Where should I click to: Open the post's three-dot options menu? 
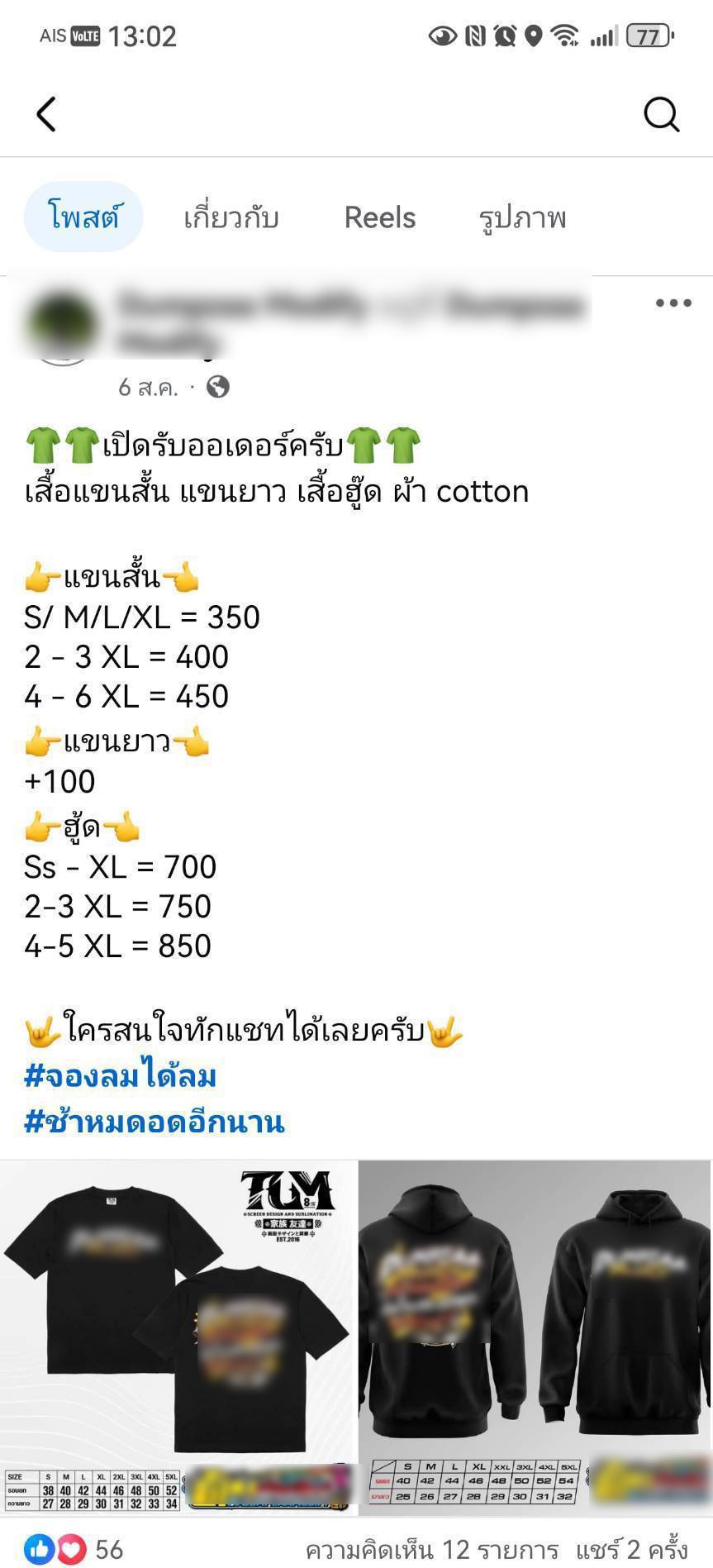[673, 303]
